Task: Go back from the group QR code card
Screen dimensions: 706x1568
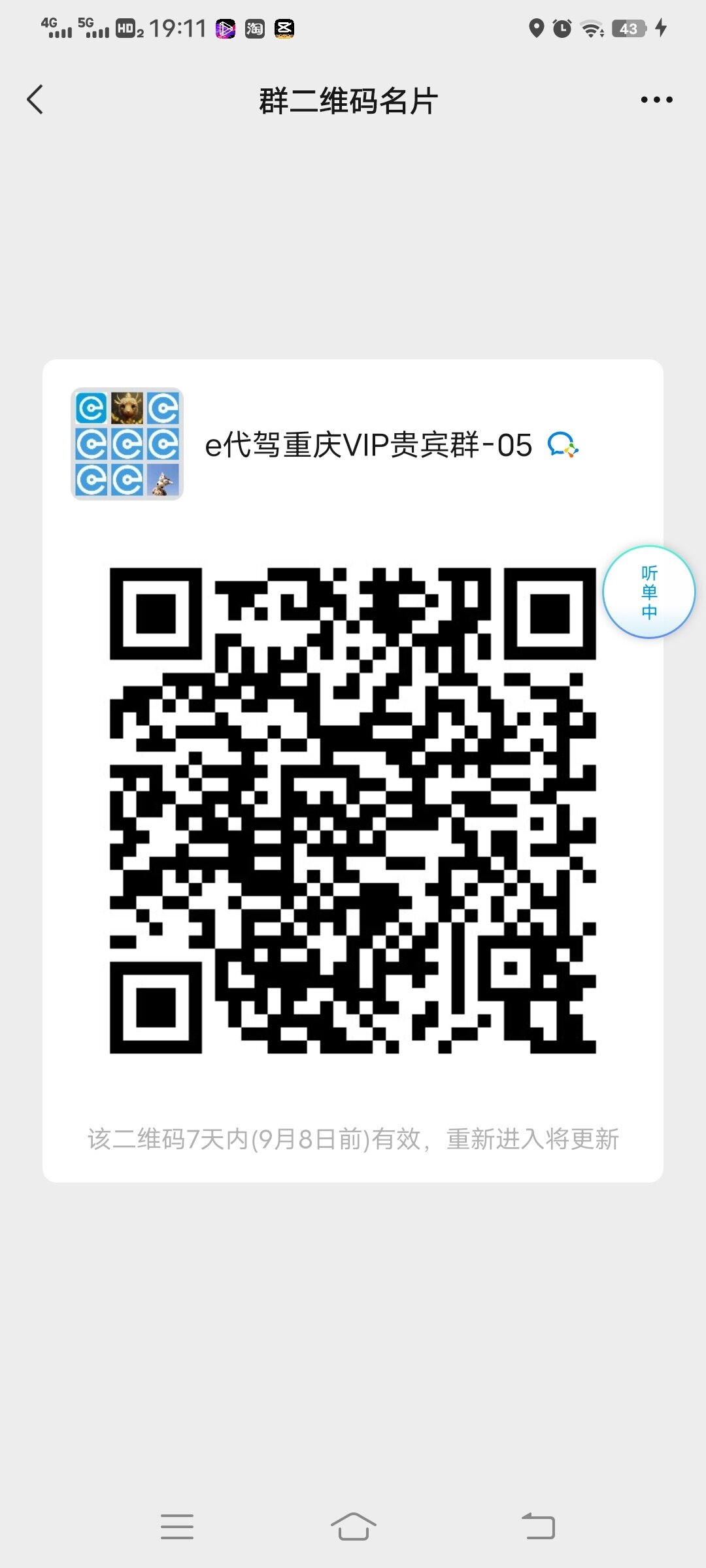Action: (35, 100)
